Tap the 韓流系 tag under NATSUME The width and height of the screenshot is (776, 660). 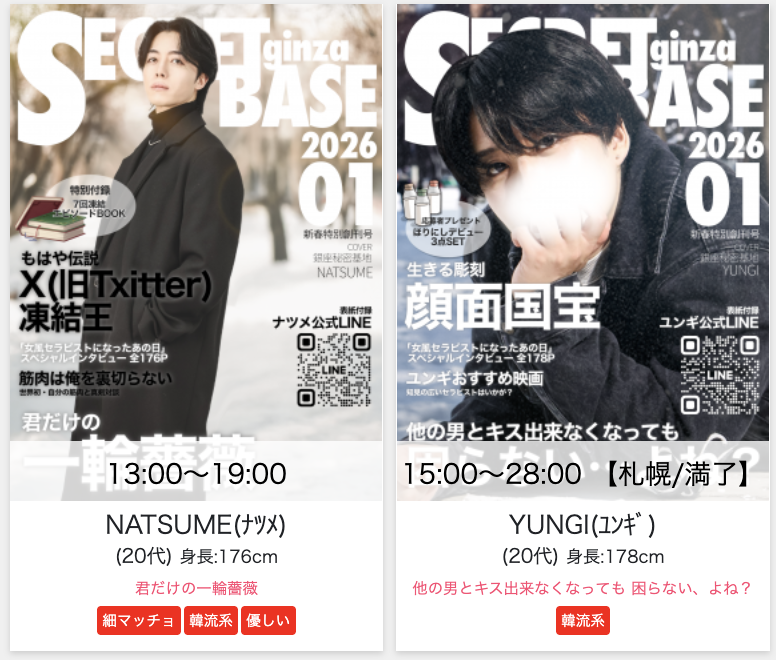point(210,620)
